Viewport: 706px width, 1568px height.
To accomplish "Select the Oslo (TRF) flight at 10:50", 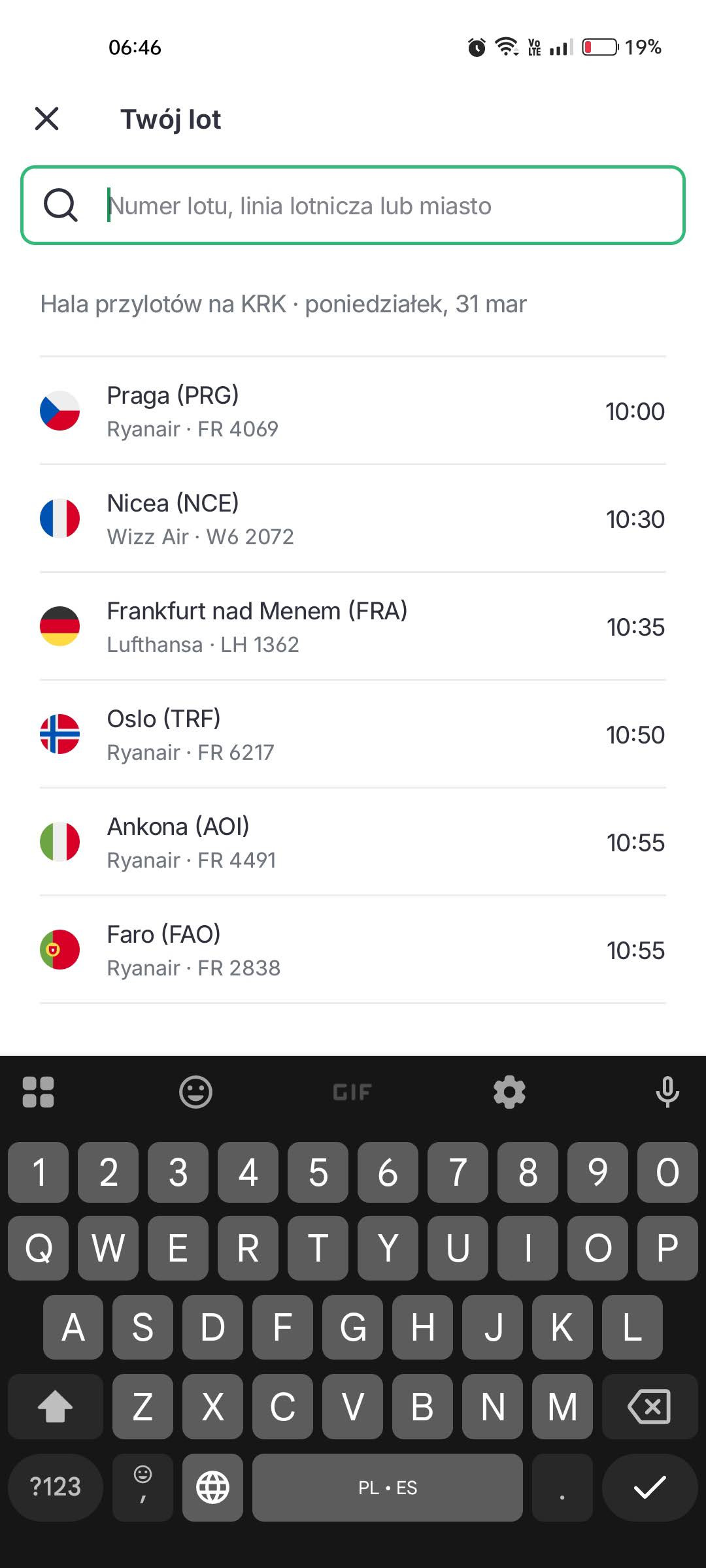I will pos(353,734).
